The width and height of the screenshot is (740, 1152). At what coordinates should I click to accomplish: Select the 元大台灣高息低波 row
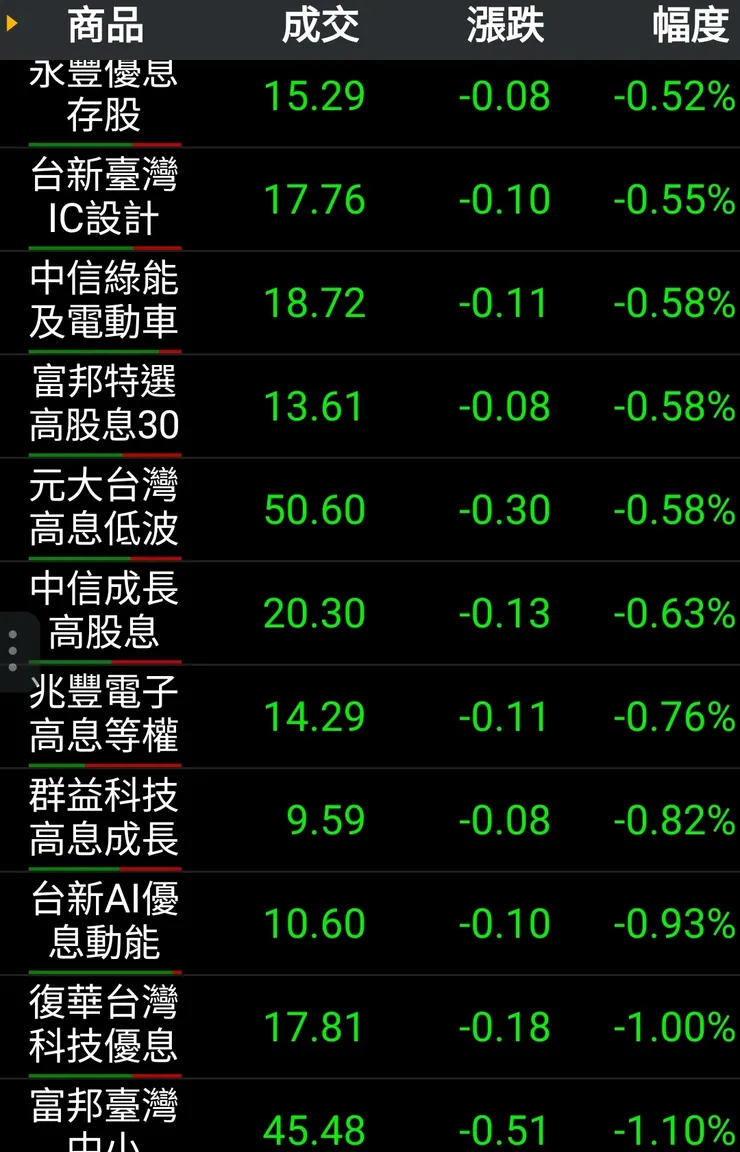coord(103,510)
